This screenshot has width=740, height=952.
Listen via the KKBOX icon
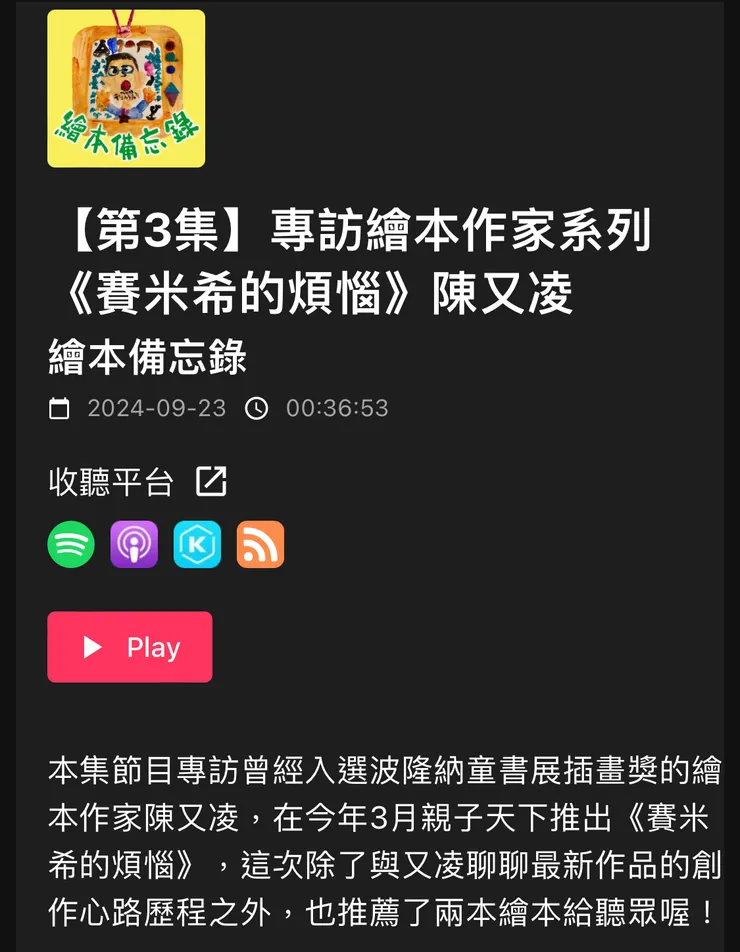pyautogui.click(x=197, y=545)
